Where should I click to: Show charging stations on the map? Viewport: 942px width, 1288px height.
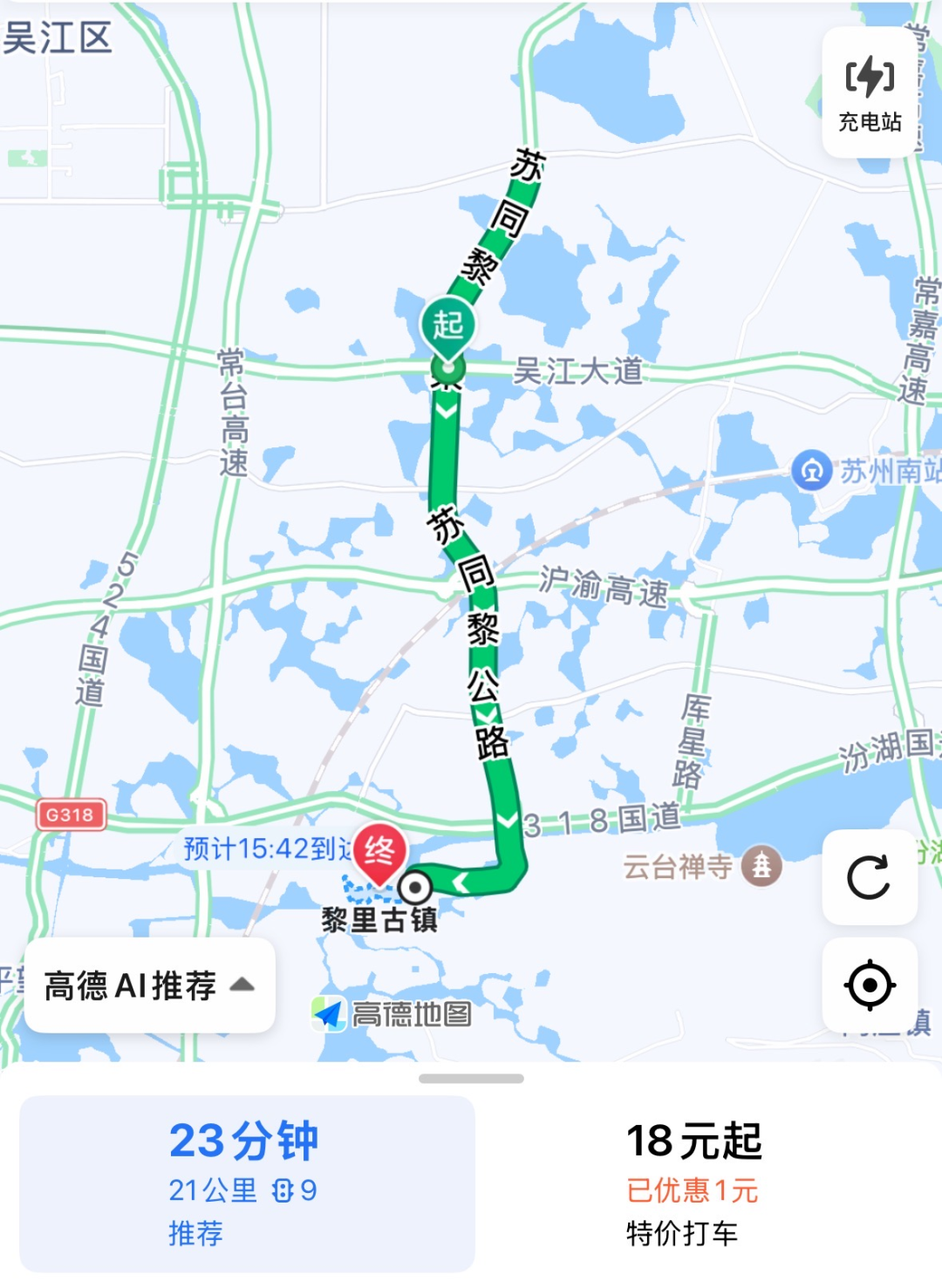[870, 92]
